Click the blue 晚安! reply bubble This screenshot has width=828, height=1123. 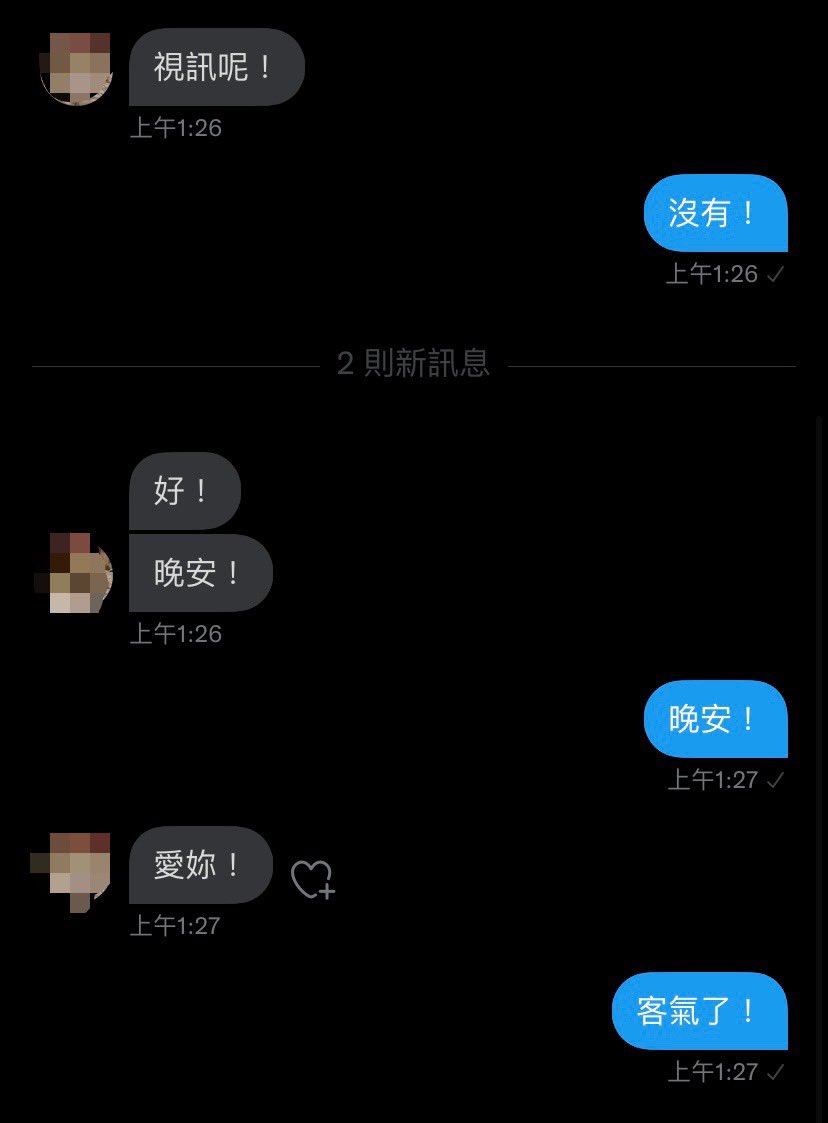pos(715,718)
